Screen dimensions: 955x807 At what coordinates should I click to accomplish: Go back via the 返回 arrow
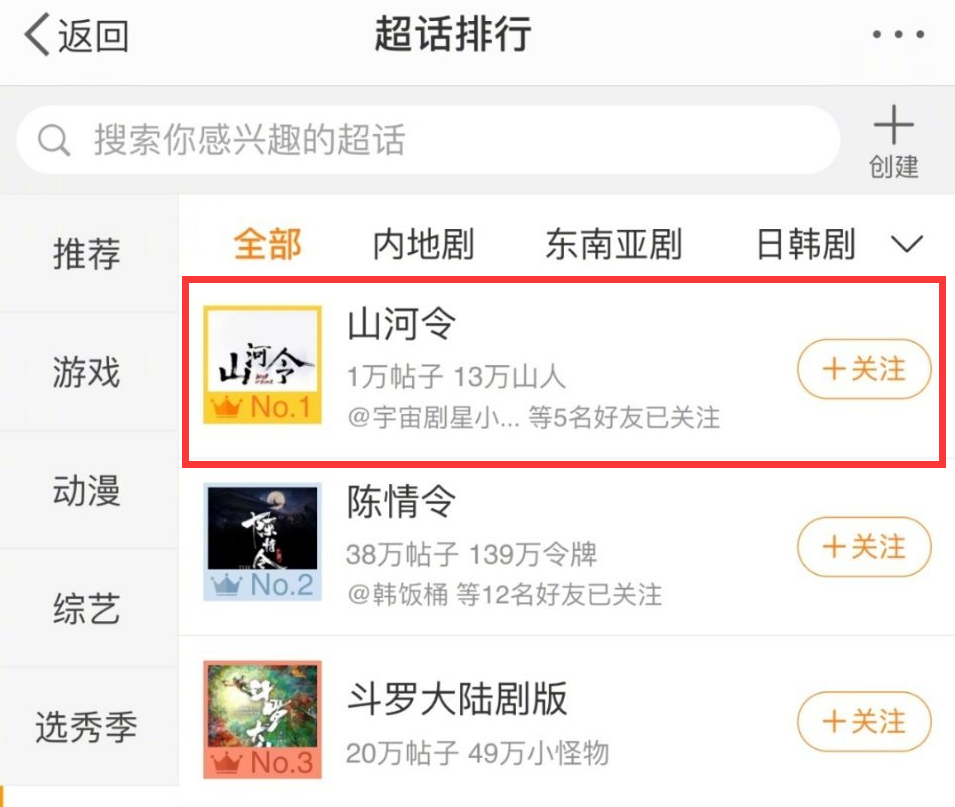(76, 36)
